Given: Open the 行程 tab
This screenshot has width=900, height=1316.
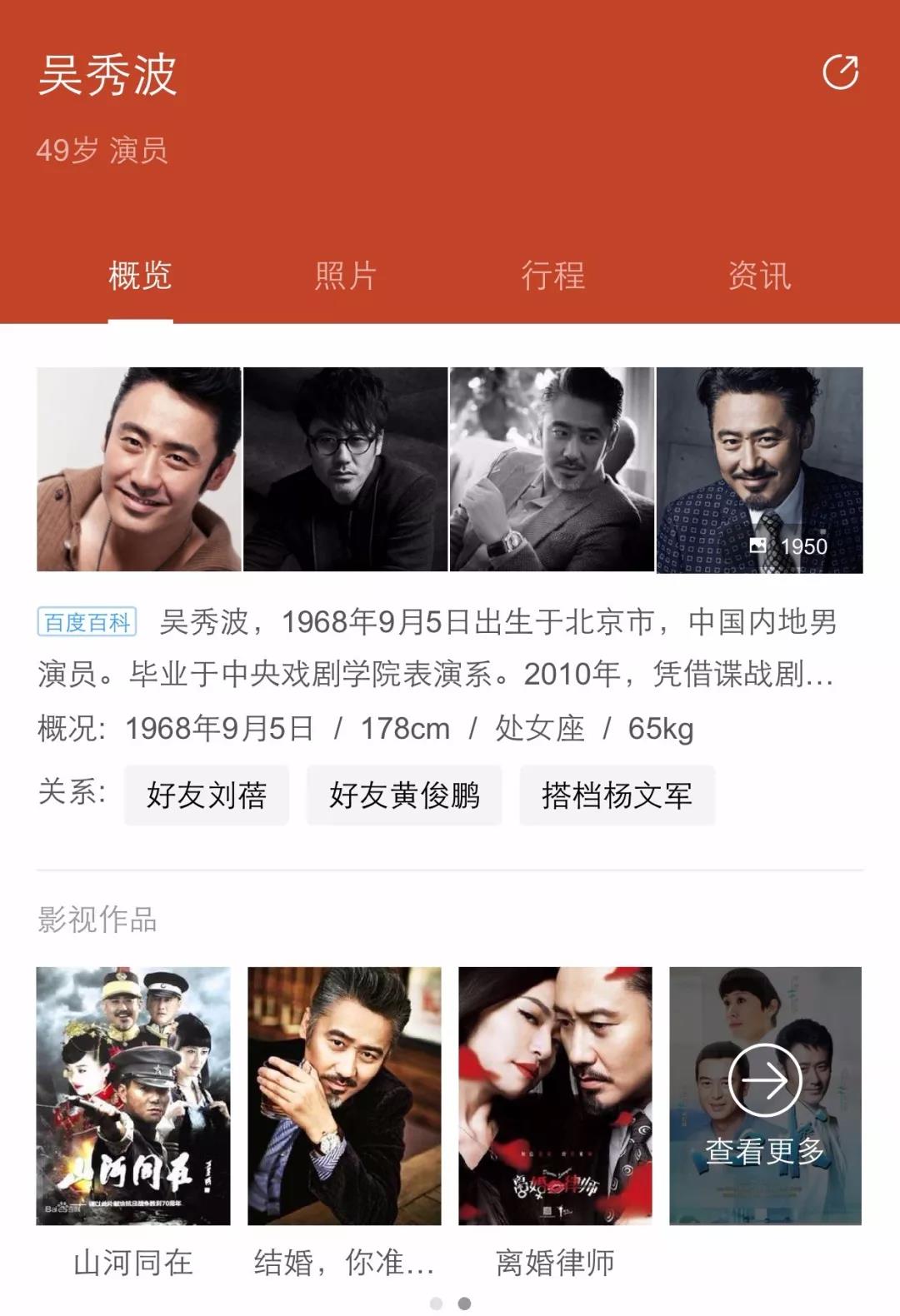Looking at the screenshot, I should pyautogui.click(x=552, y=278).
